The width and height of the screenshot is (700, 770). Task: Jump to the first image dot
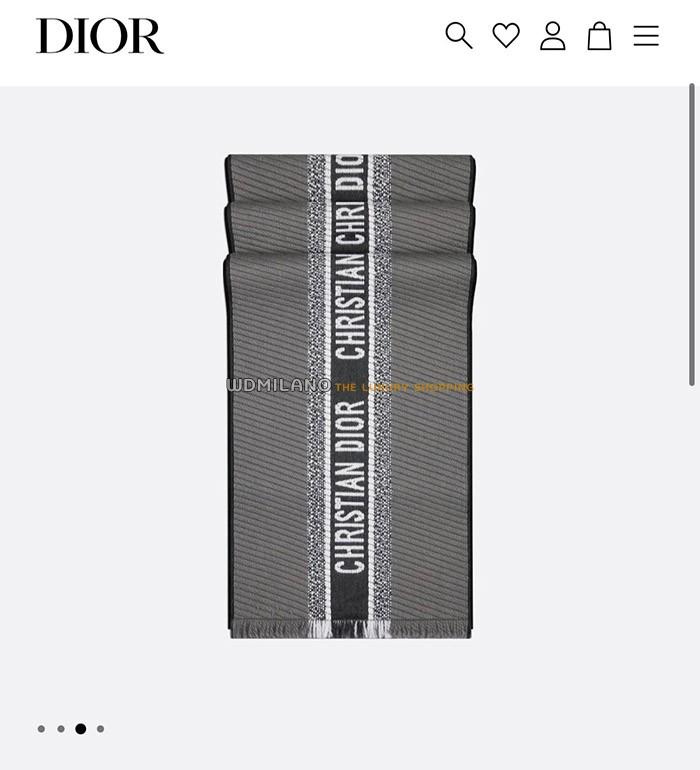[x=41, y=729]
